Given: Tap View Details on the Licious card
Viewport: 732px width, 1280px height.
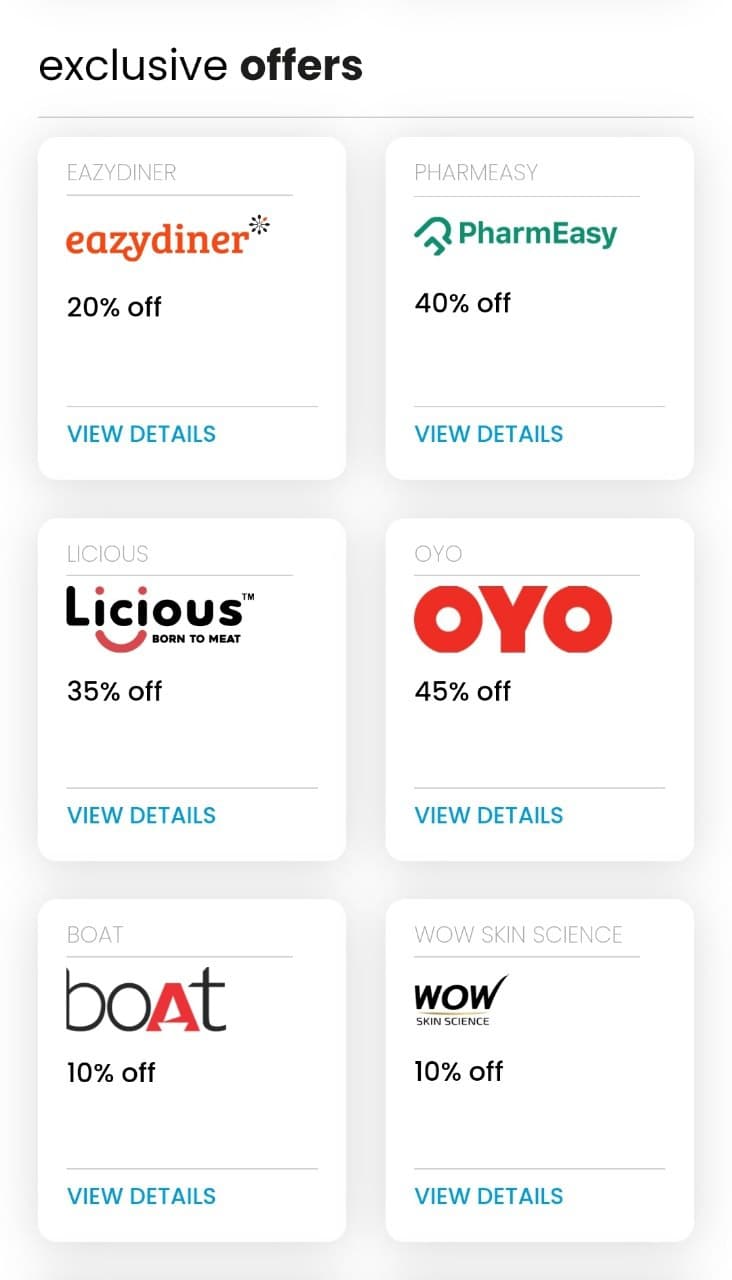Looking at the screenshot, I should (141, 815).
